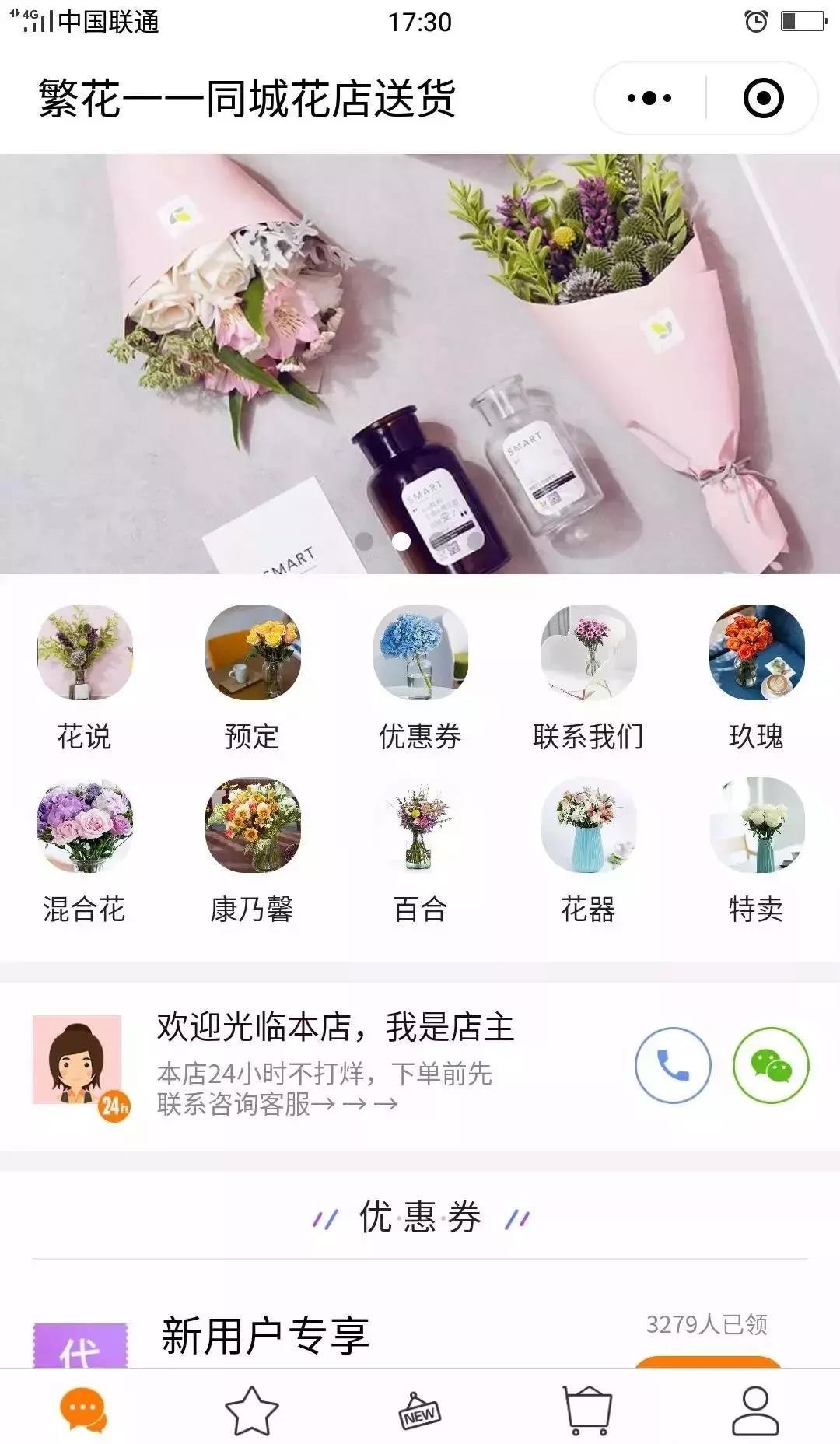Call the shop owner by phone
The width and height of the screenshot is (840, 1444).
pyautogui.click(x=673, y=1065)
